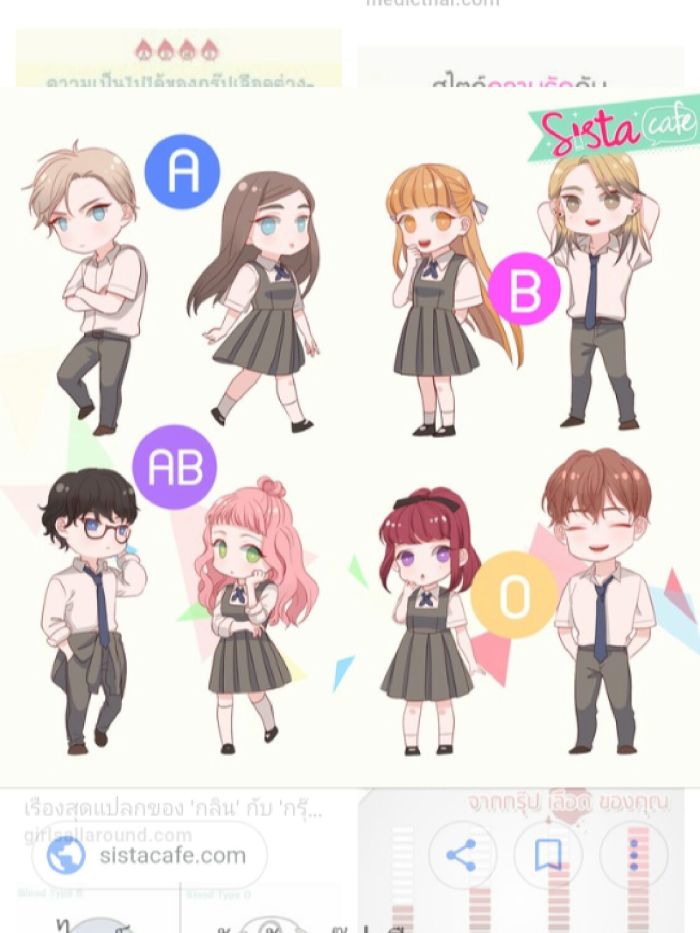Open the sistacafe.com source link
The image size is (700, 933).
click(150, 855)
